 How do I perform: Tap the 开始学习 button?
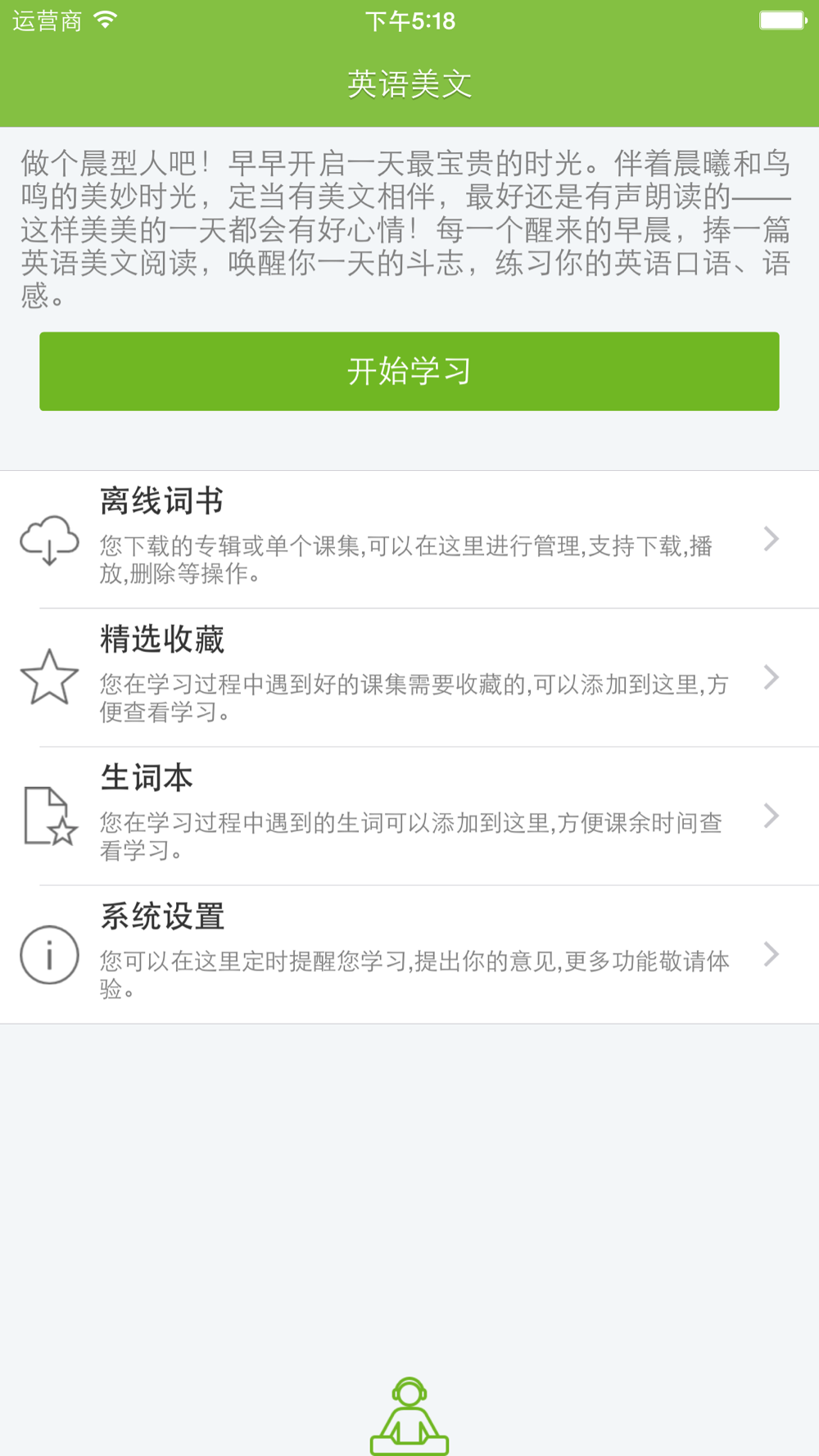[x=409, y=371]
